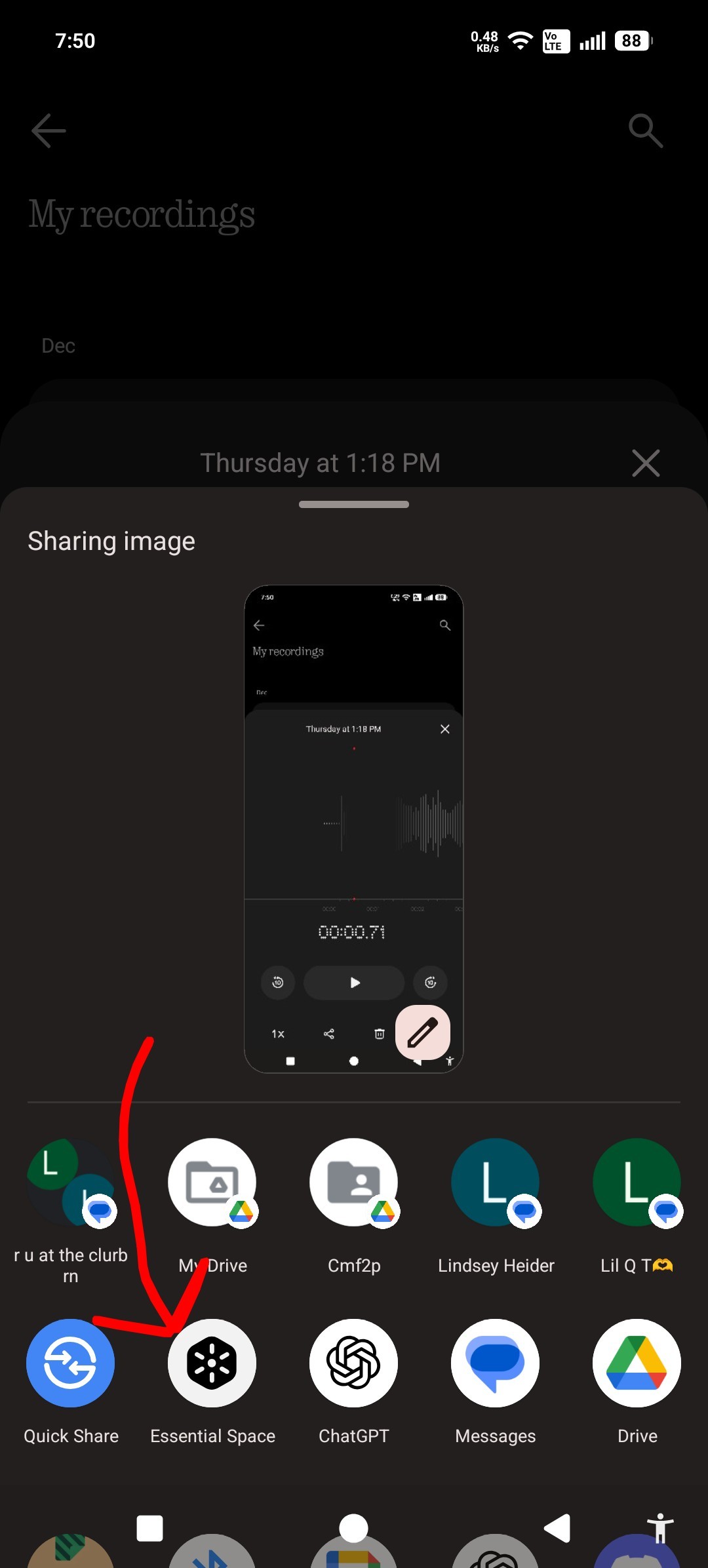Share to the Cmf2p Drive folder
This screenshot has height=1568, width=708.
pyautogui.click(x=354, y=1183)
